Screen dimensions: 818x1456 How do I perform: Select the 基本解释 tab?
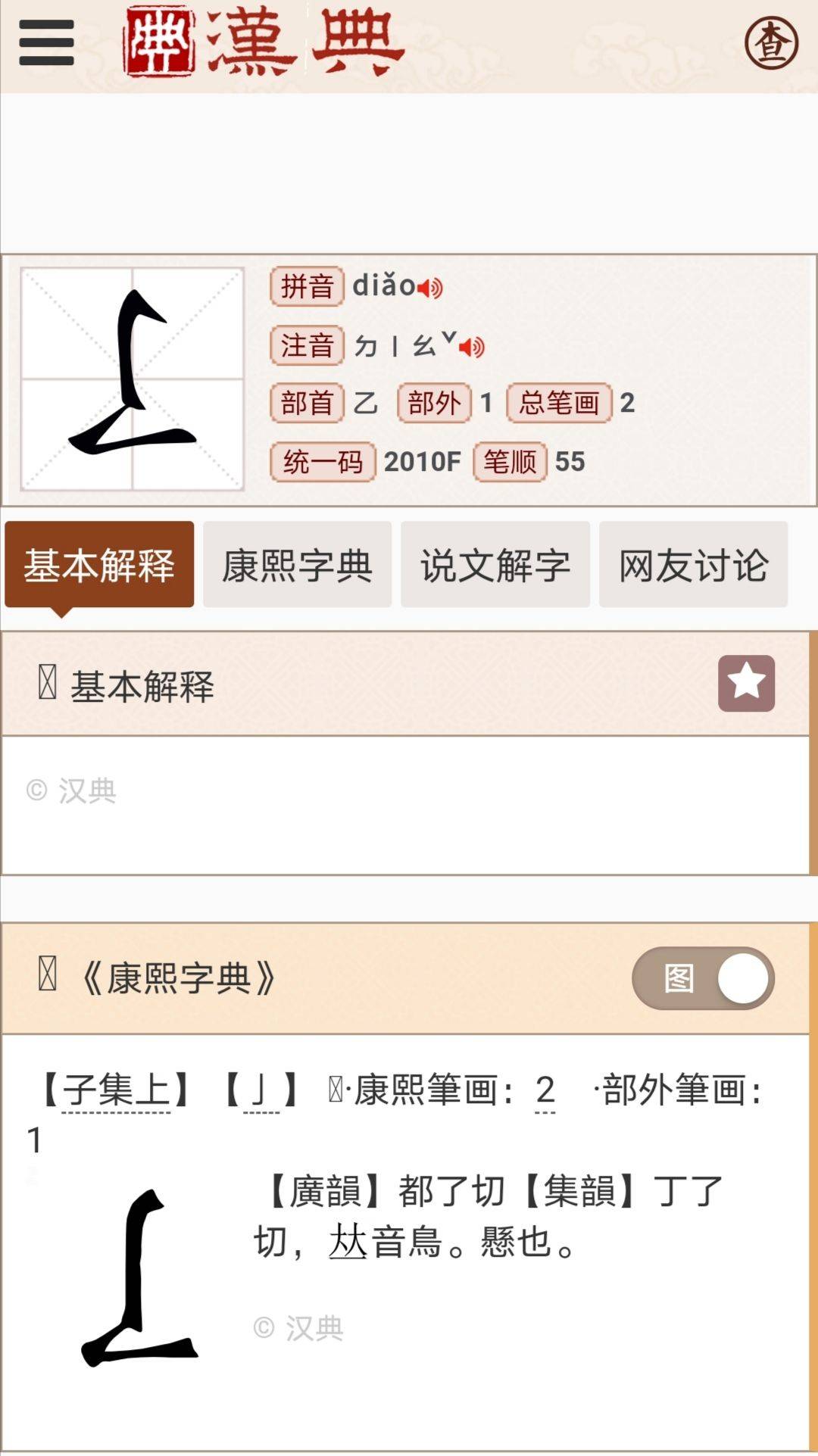point(99,565)
